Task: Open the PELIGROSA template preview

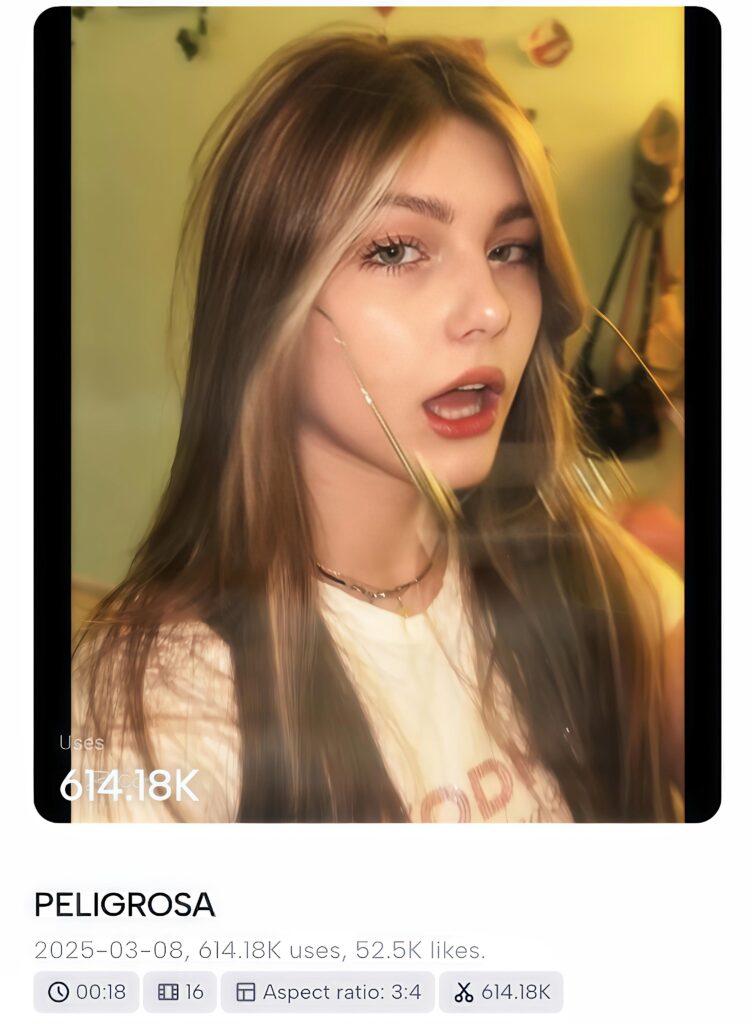Action: tap(377, 414)
